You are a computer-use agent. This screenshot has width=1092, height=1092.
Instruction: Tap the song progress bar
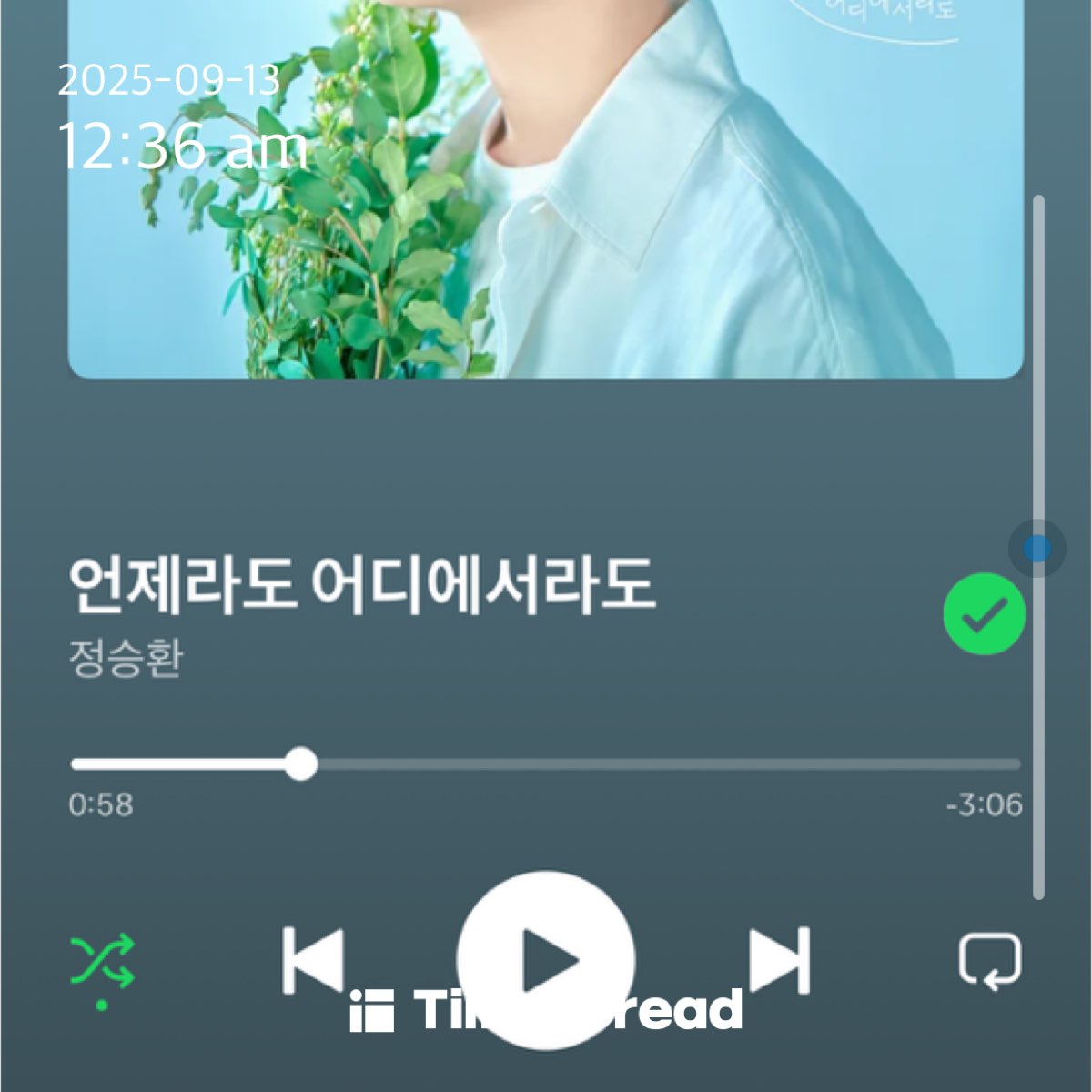(x=546, y=764)
